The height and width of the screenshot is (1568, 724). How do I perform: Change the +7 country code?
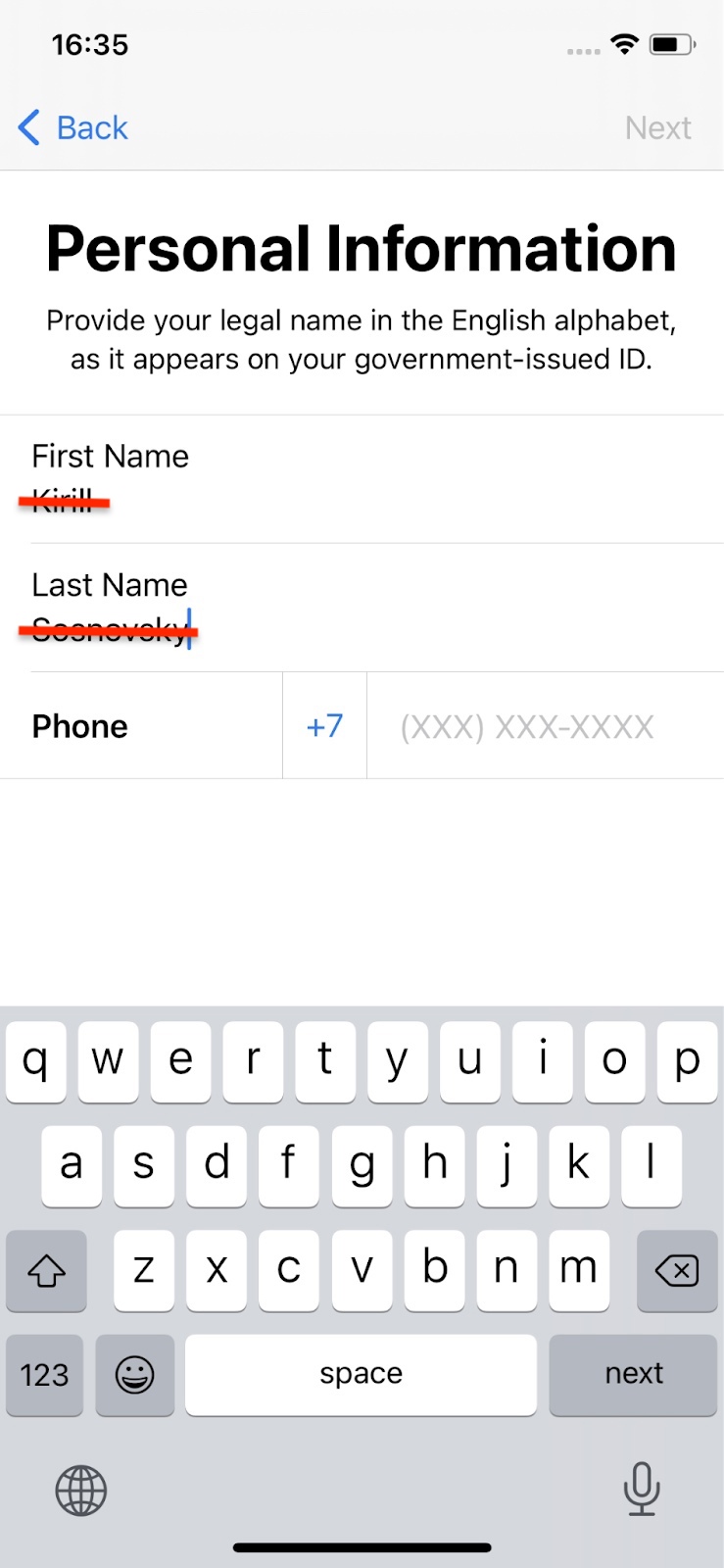324,726
